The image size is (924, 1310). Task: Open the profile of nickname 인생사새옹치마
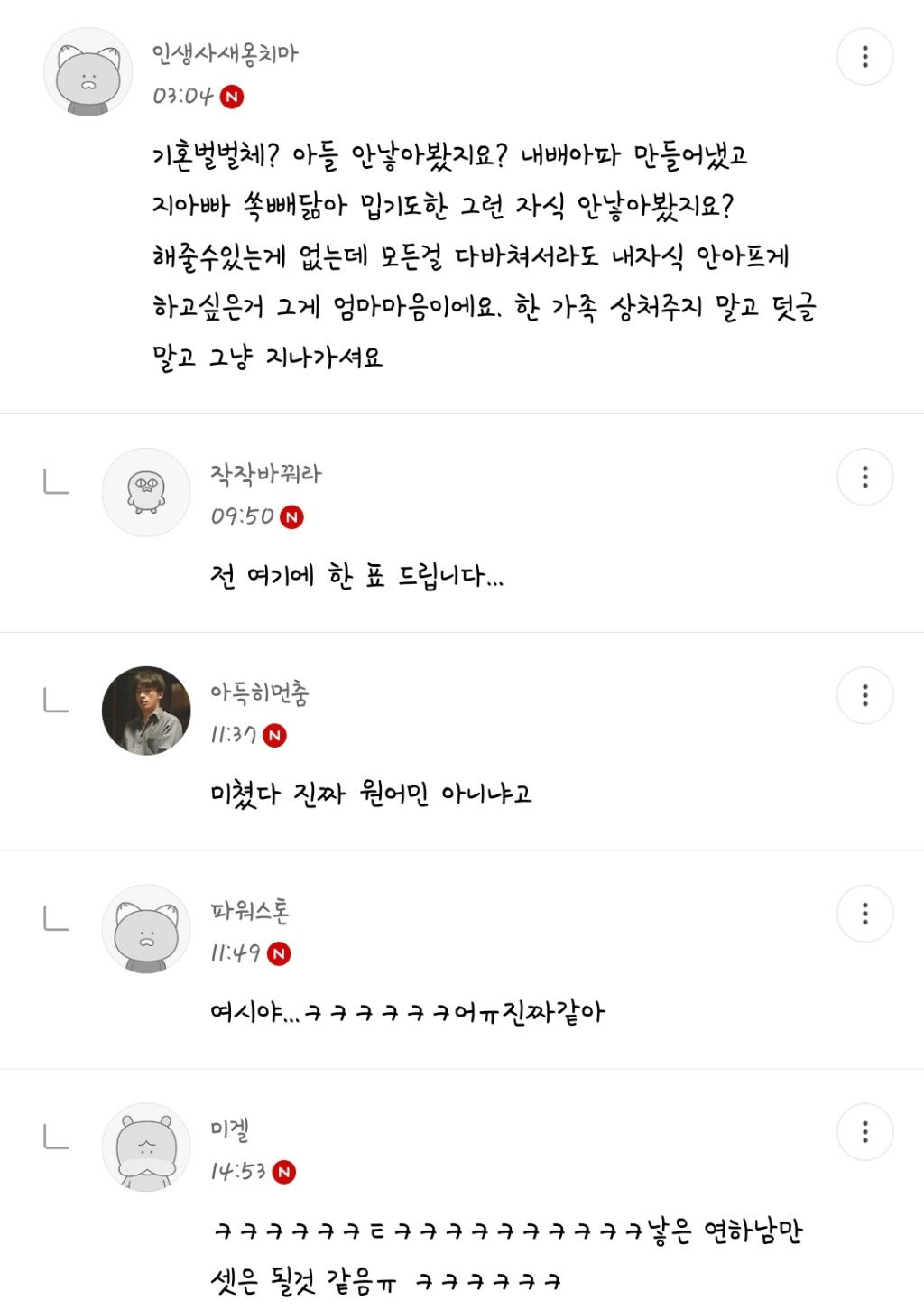[x=225, y=54]
